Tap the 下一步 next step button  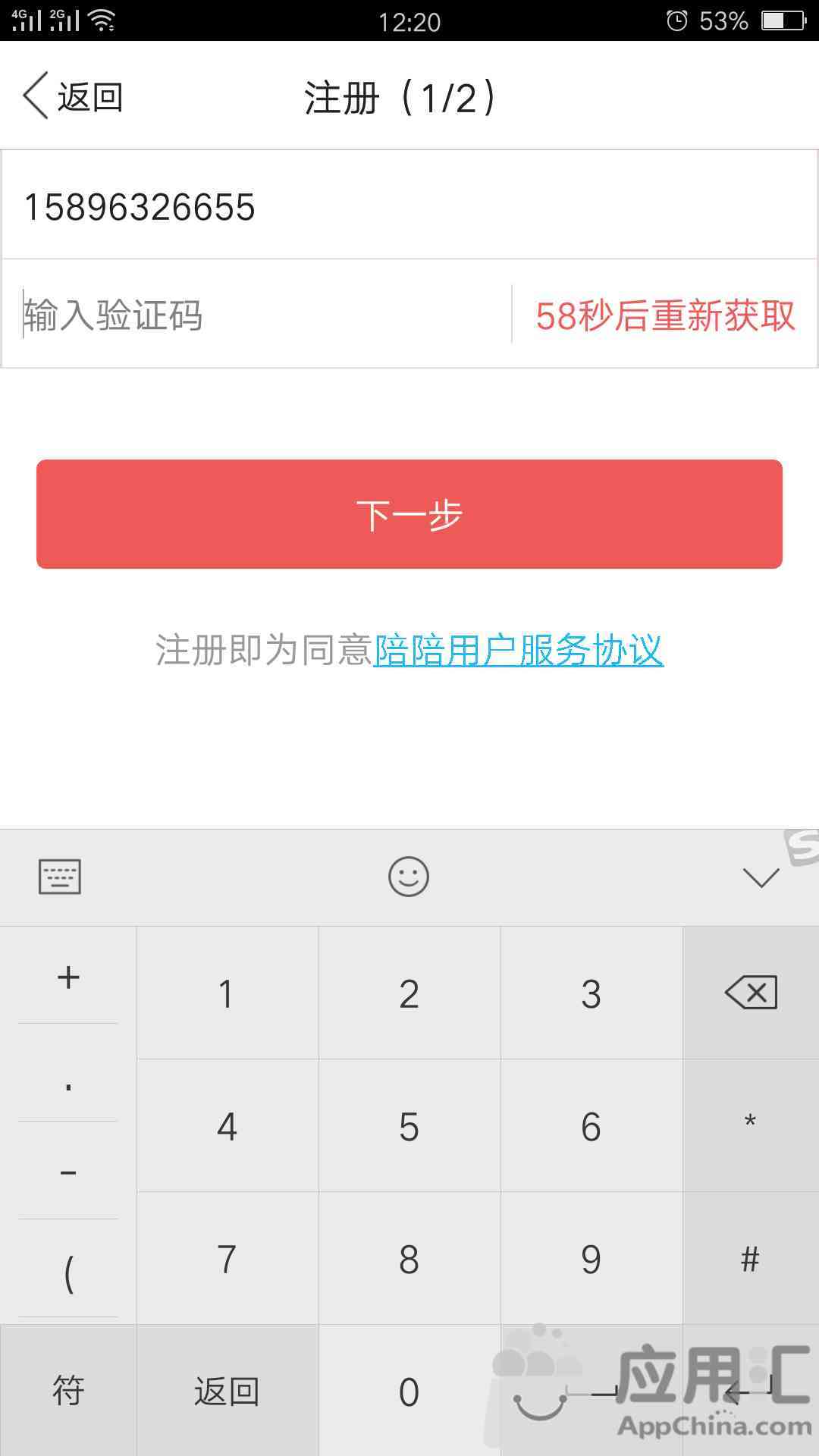coord(409,514)
